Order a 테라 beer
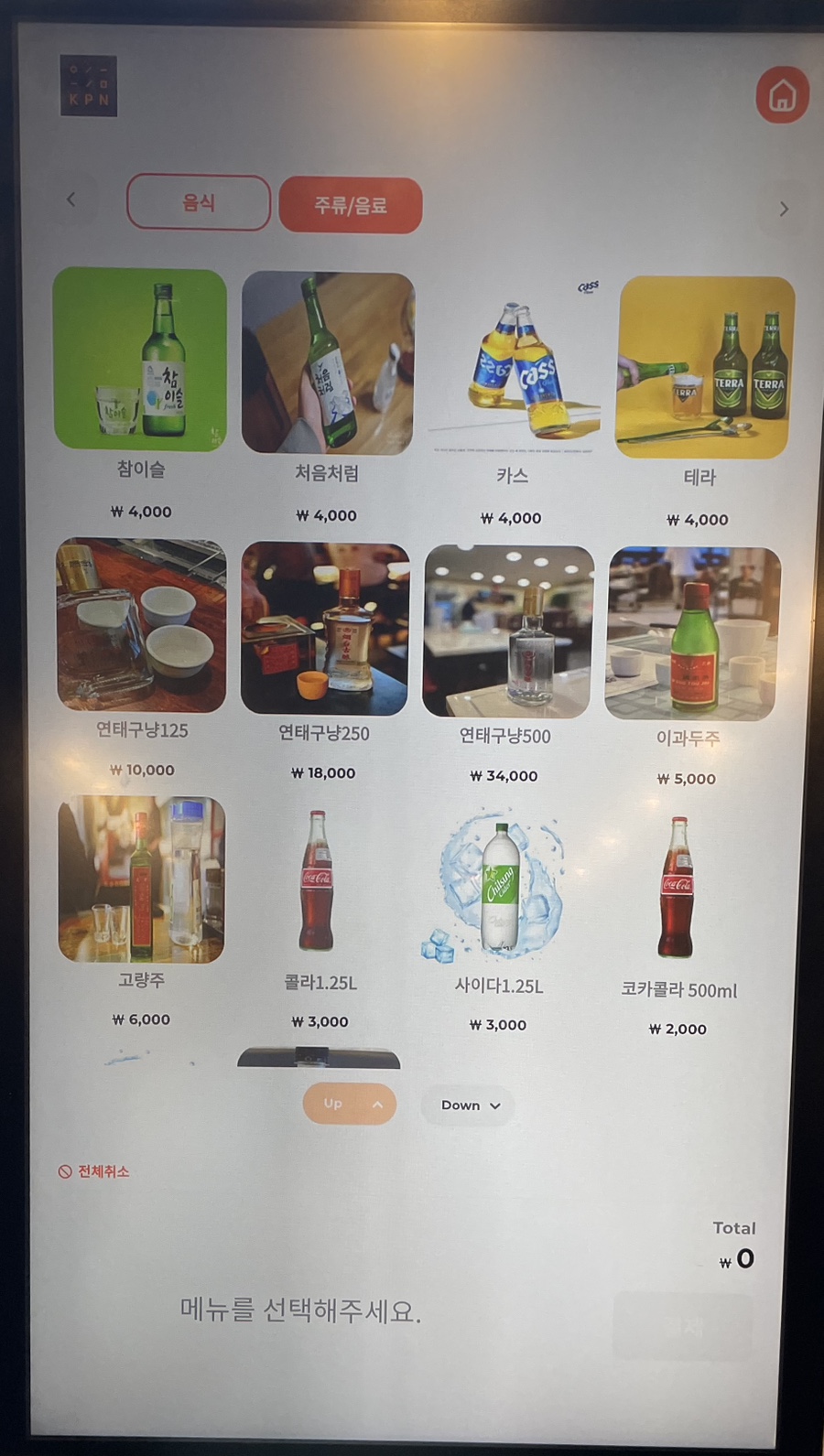 point(702,368)
